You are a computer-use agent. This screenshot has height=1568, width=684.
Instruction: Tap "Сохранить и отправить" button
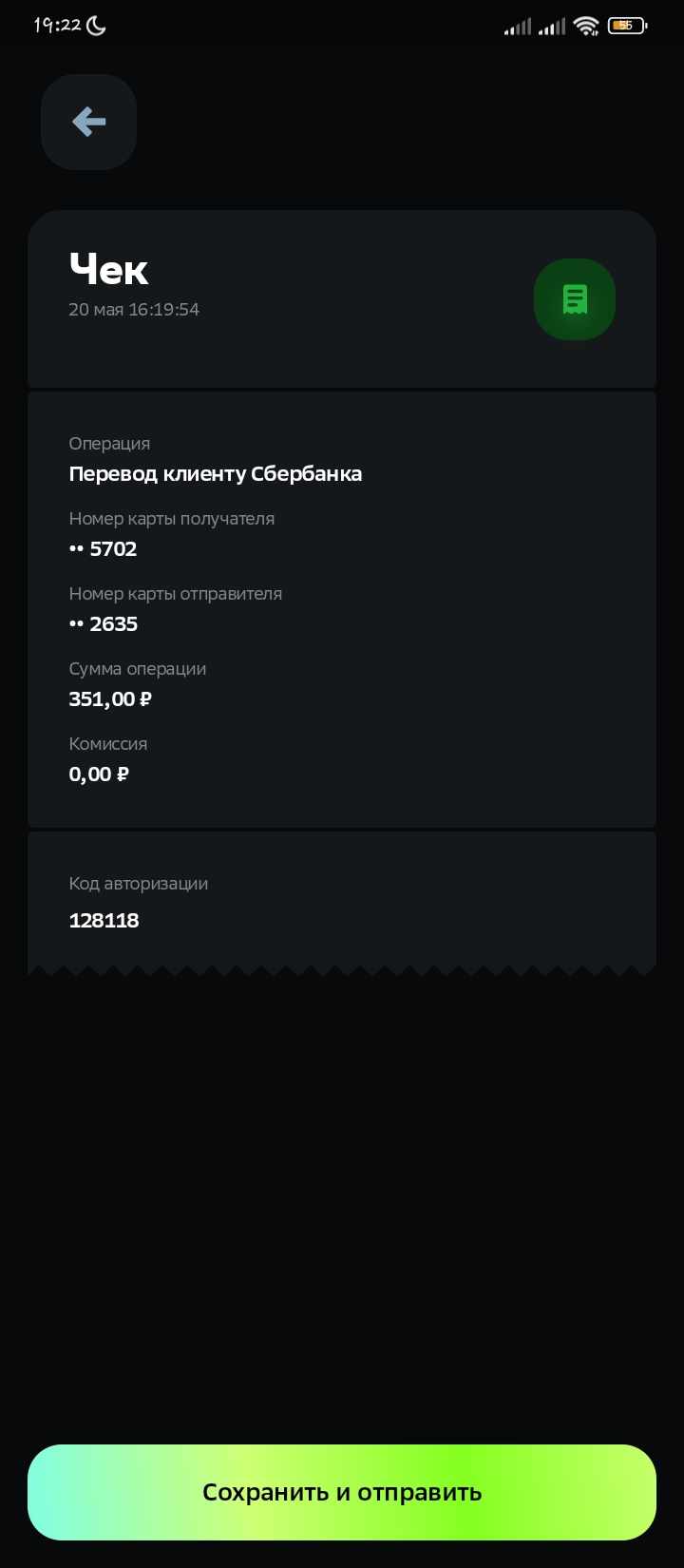click(342, 1492)
